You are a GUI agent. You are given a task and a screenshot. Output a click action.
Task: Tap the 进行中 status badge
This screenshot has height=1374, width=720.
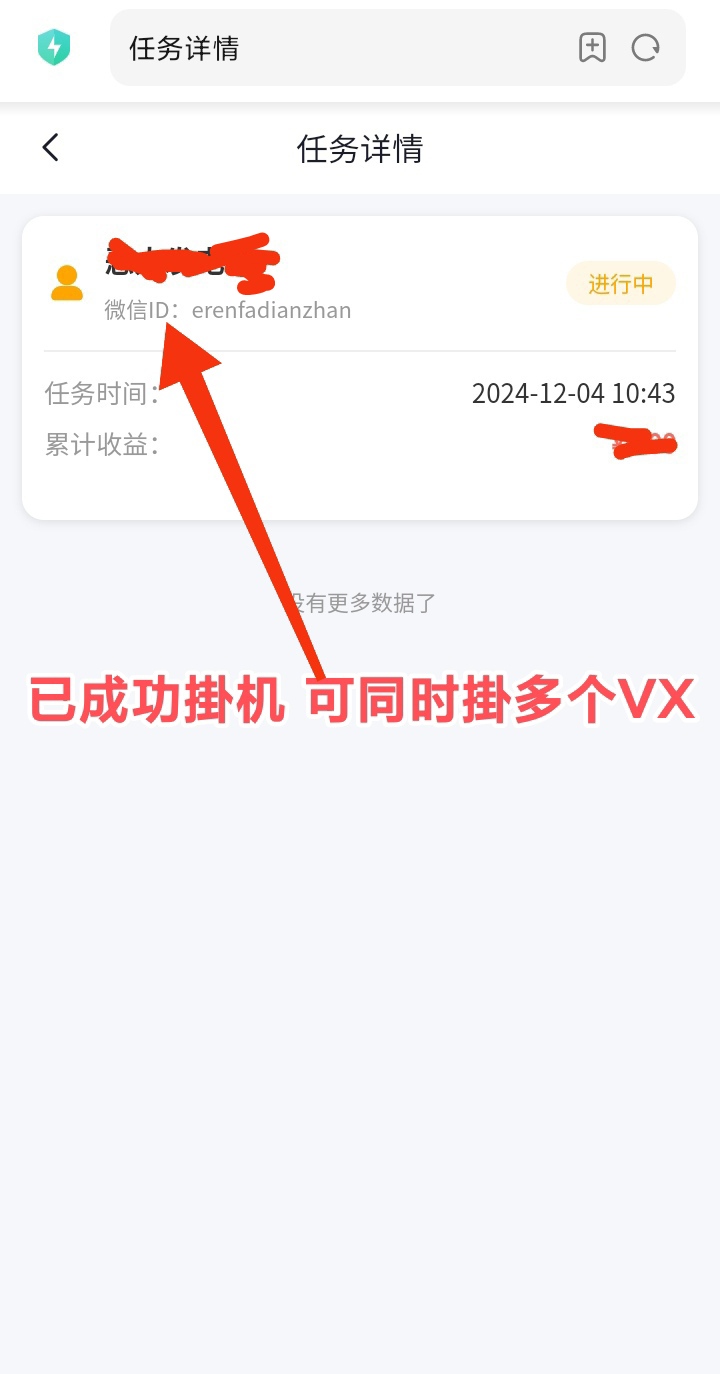click(x=620, y=284)
